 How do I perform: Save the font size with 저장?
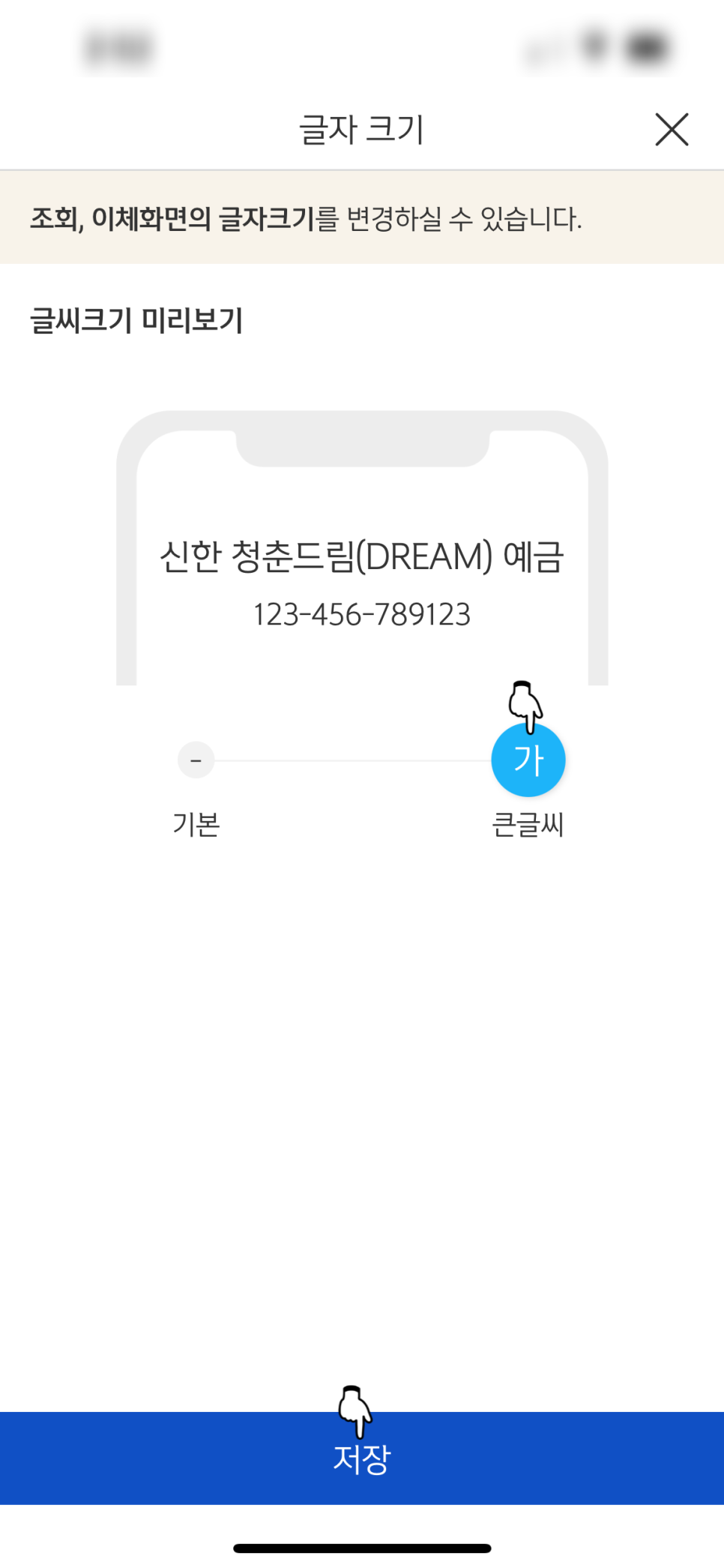point(362,1458)
